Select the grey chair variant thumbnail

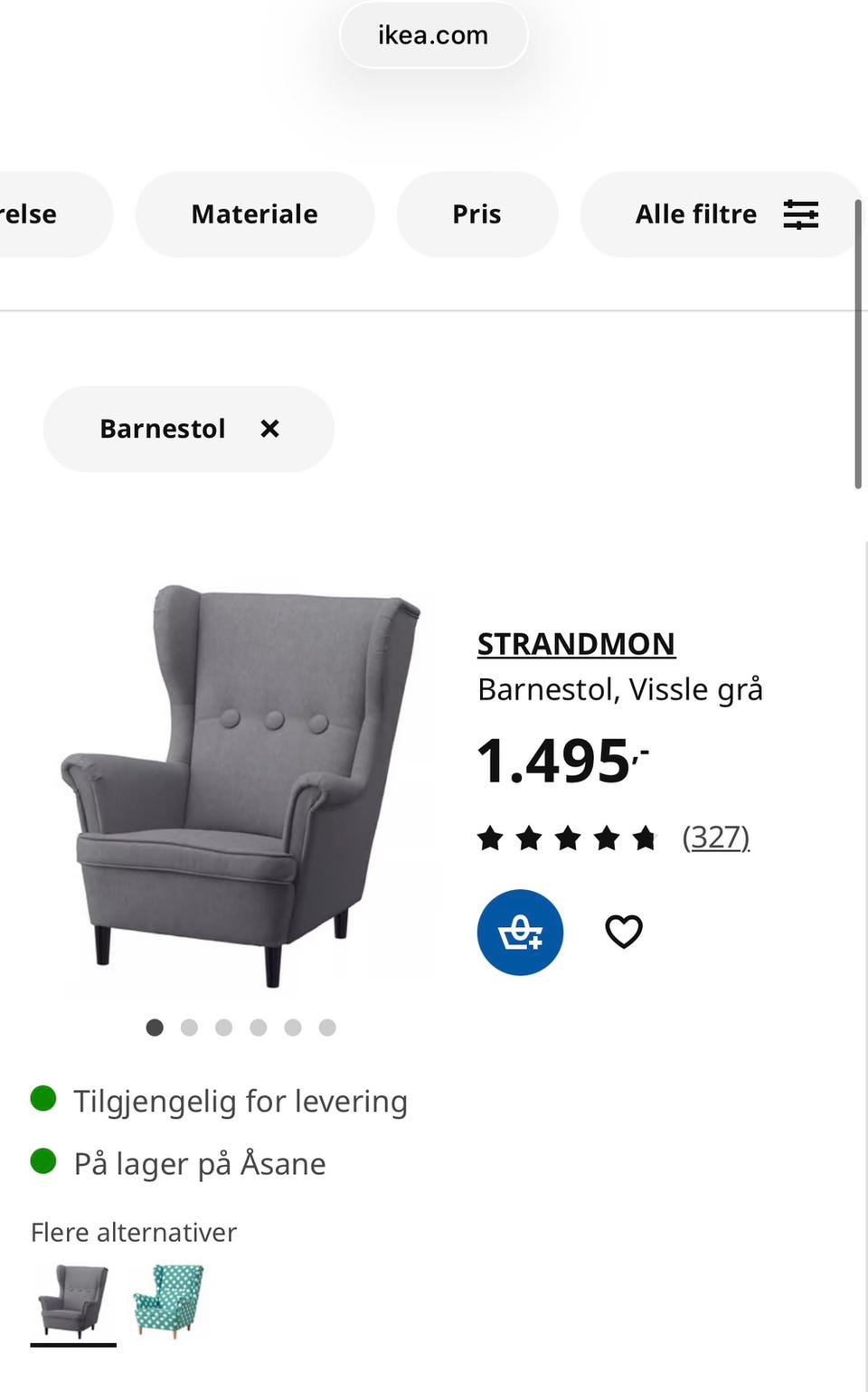(x=73, y=1301)
